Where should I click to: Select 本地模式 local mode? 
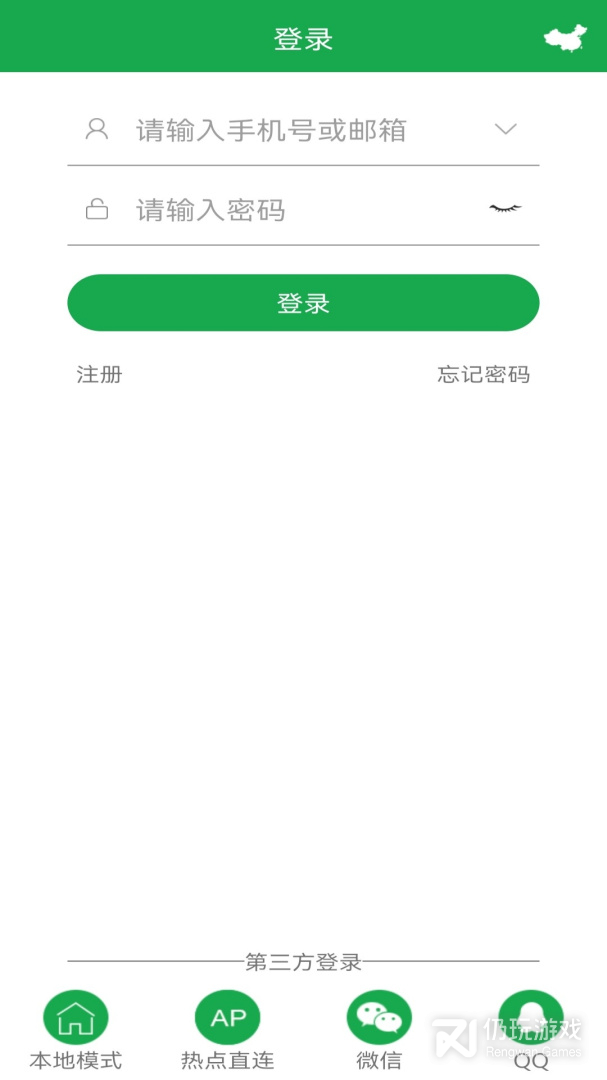click(76, 1018)
